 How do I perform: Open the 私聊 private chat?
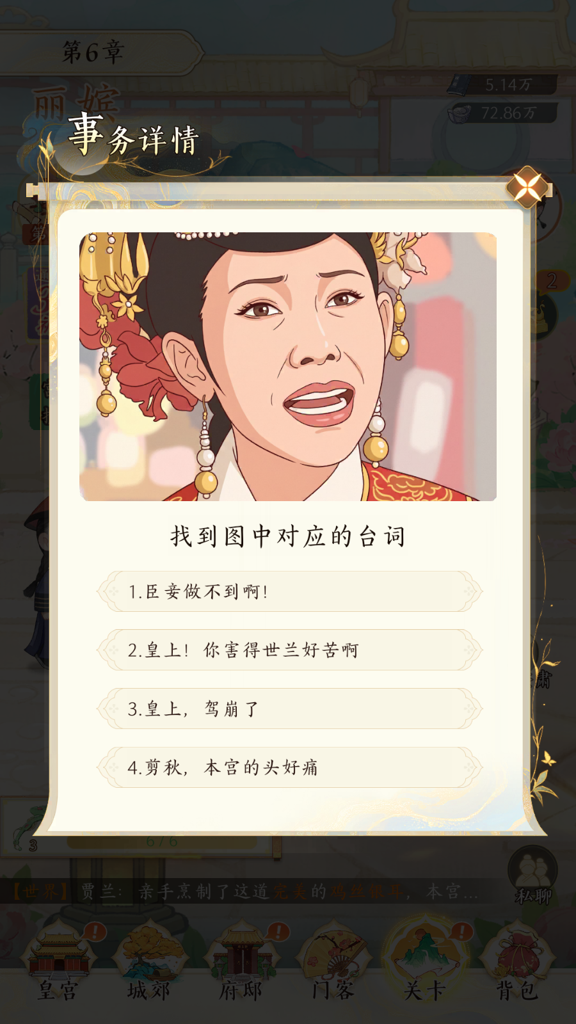pyautogui.click(x=532, y=875)
